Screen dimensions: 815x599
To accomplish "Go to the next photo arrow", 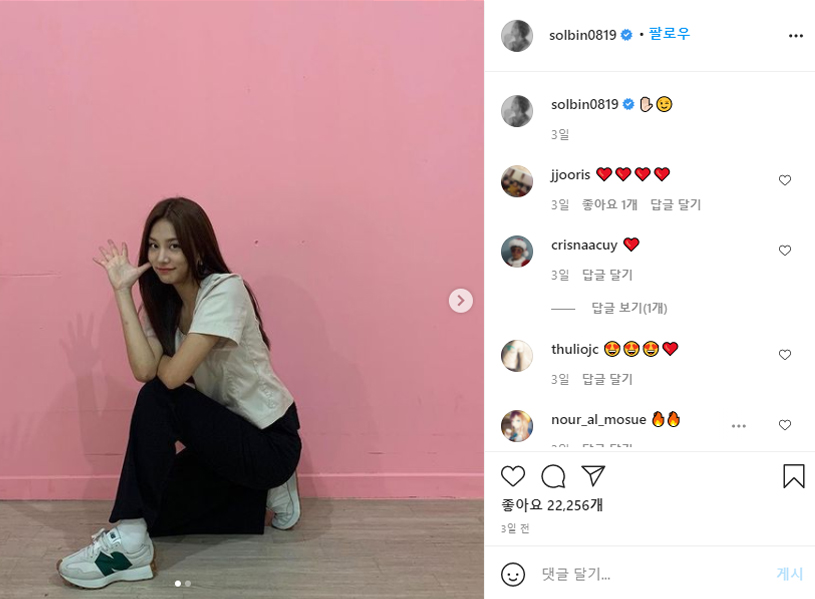I will click(460, 300).
